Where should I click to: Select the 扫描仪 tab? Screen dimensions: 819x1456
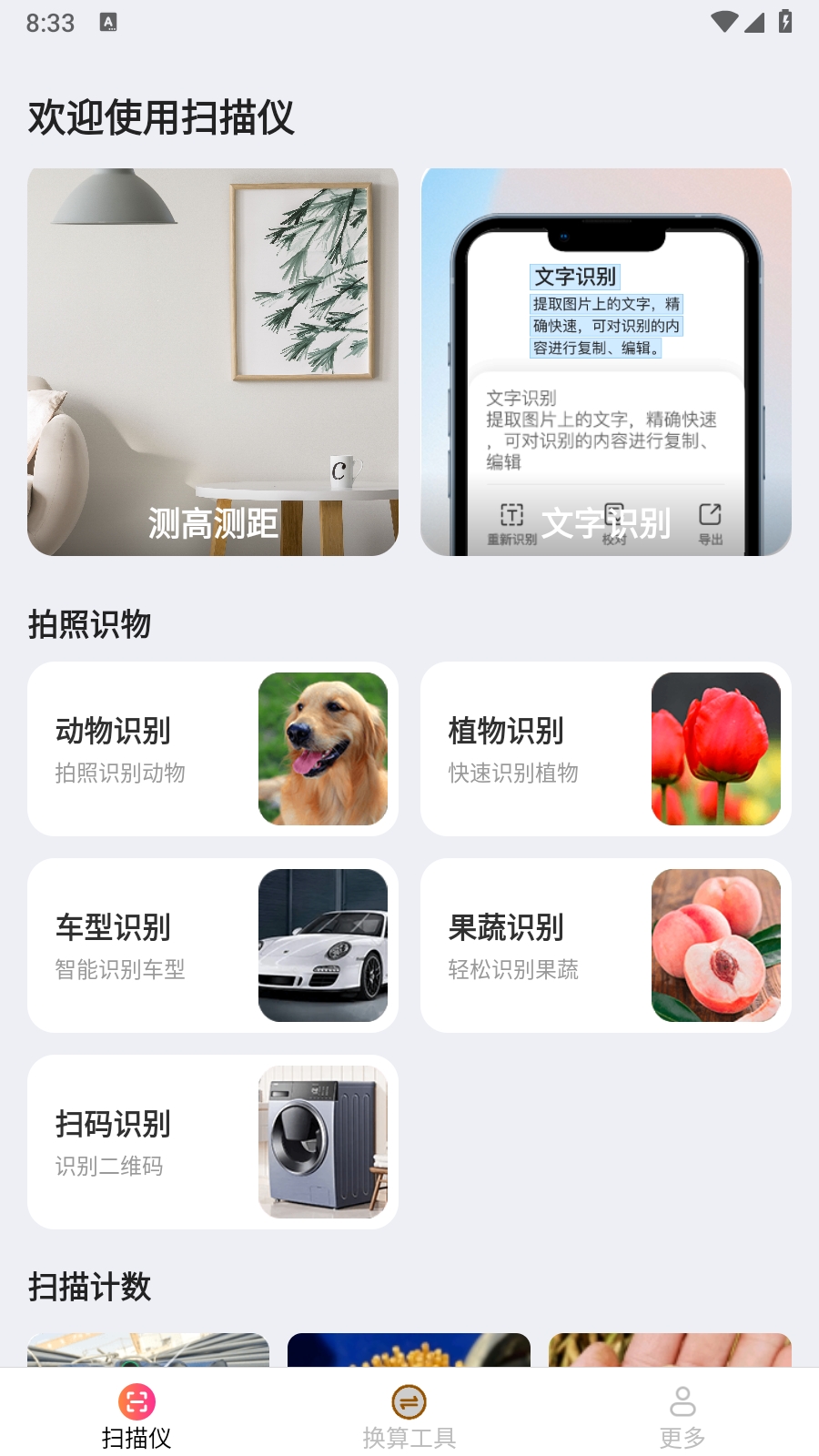(x=136, y=1415)
